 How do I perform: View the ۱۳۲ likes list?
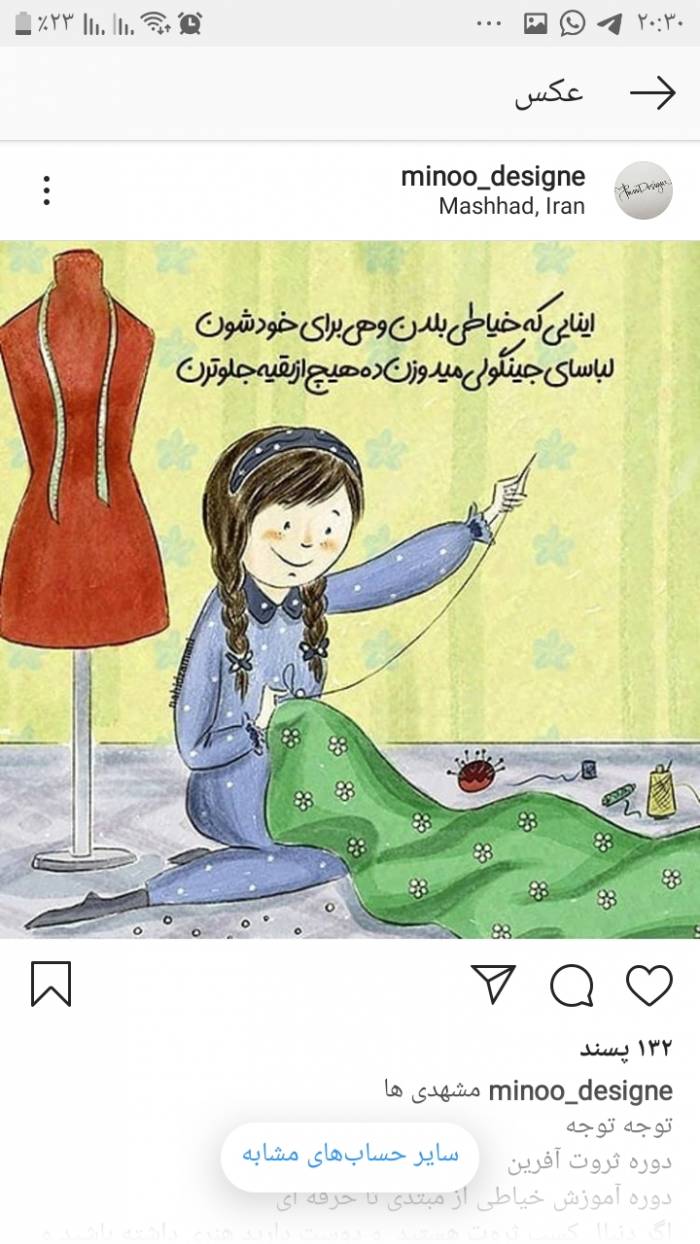tap(627, 1048)
